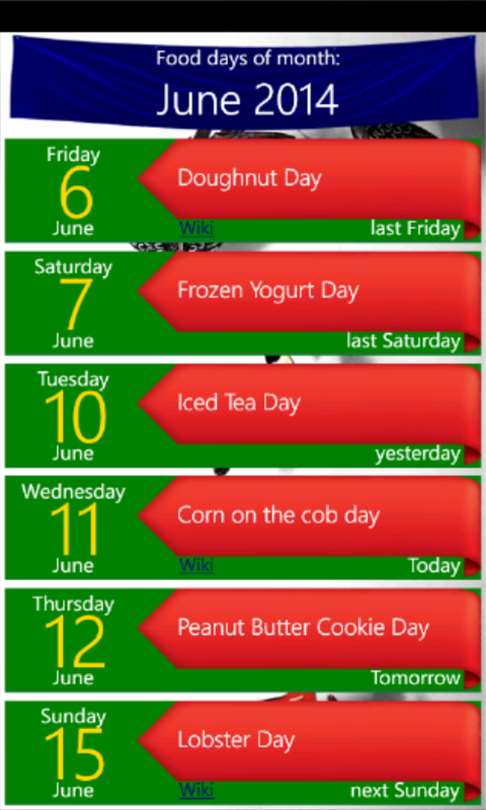Open Wiki link for Corn on the cob day
486x810 pixels.
click(x=196, y=566)
